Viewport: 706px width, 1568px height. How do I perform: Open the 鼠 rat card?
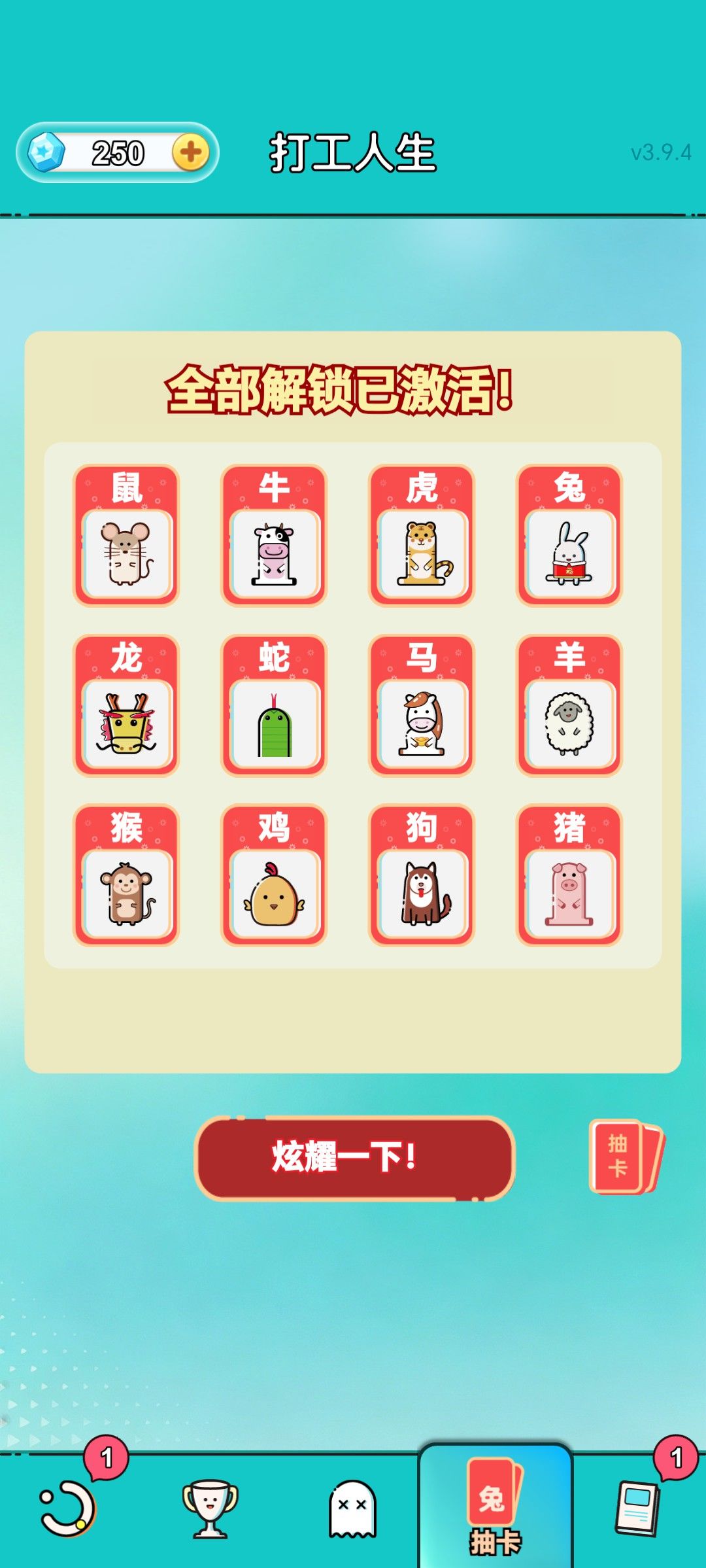point(126,535)
